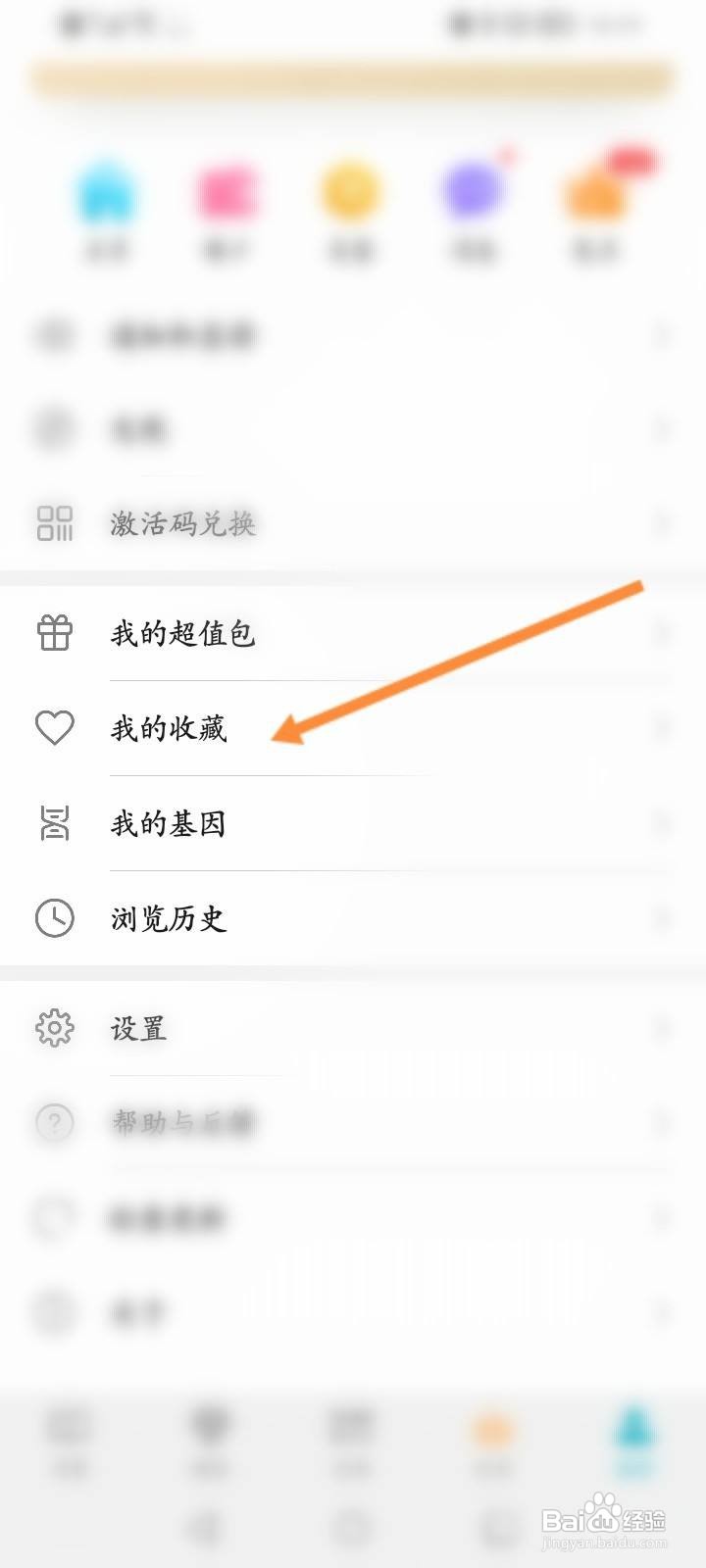Tap the pink shortcut icon in the top row
This screenshot has width=706, height=1568.
pos(228,193)
